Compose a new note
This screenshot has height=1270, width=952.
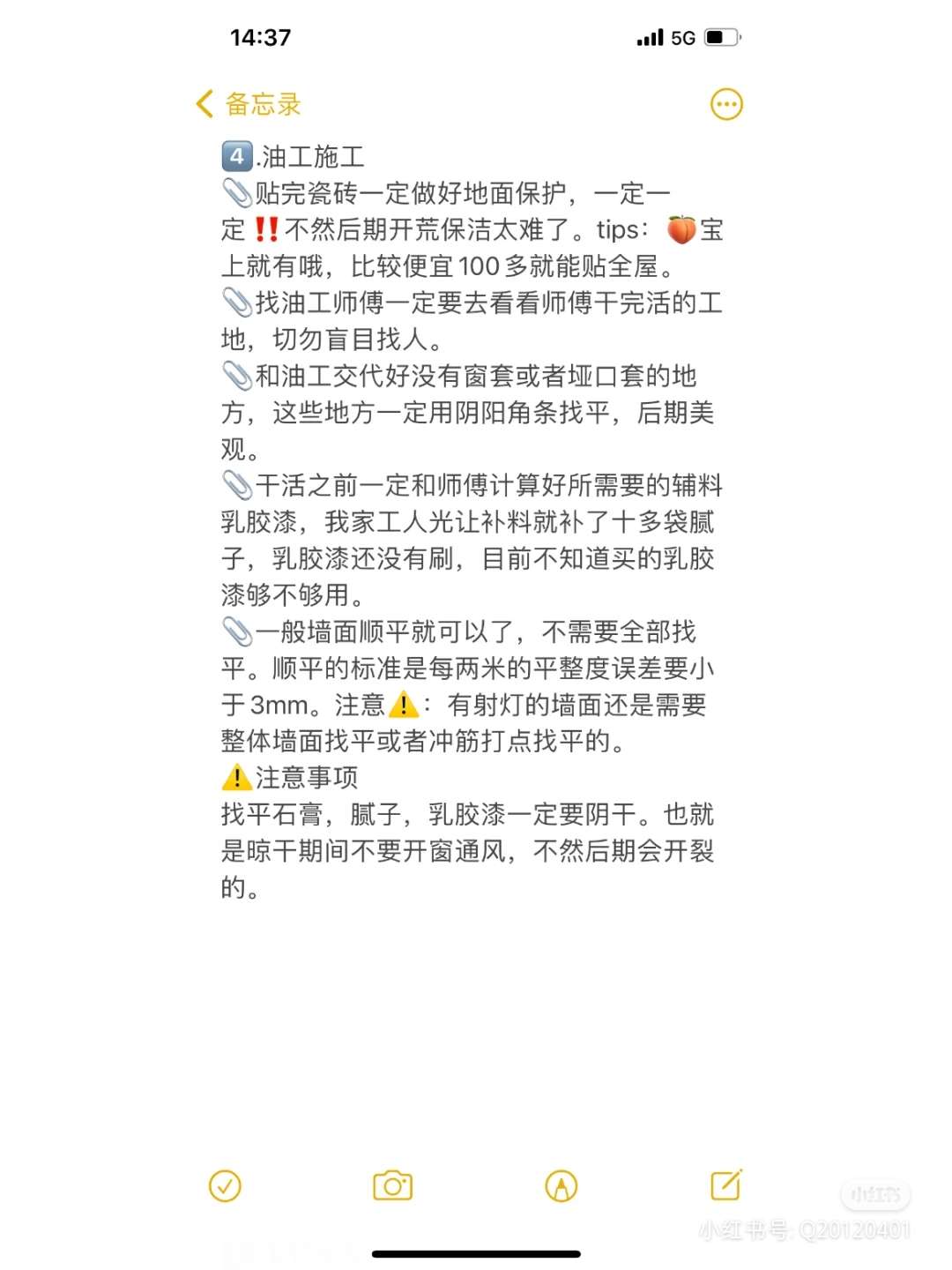point(726,1184)
